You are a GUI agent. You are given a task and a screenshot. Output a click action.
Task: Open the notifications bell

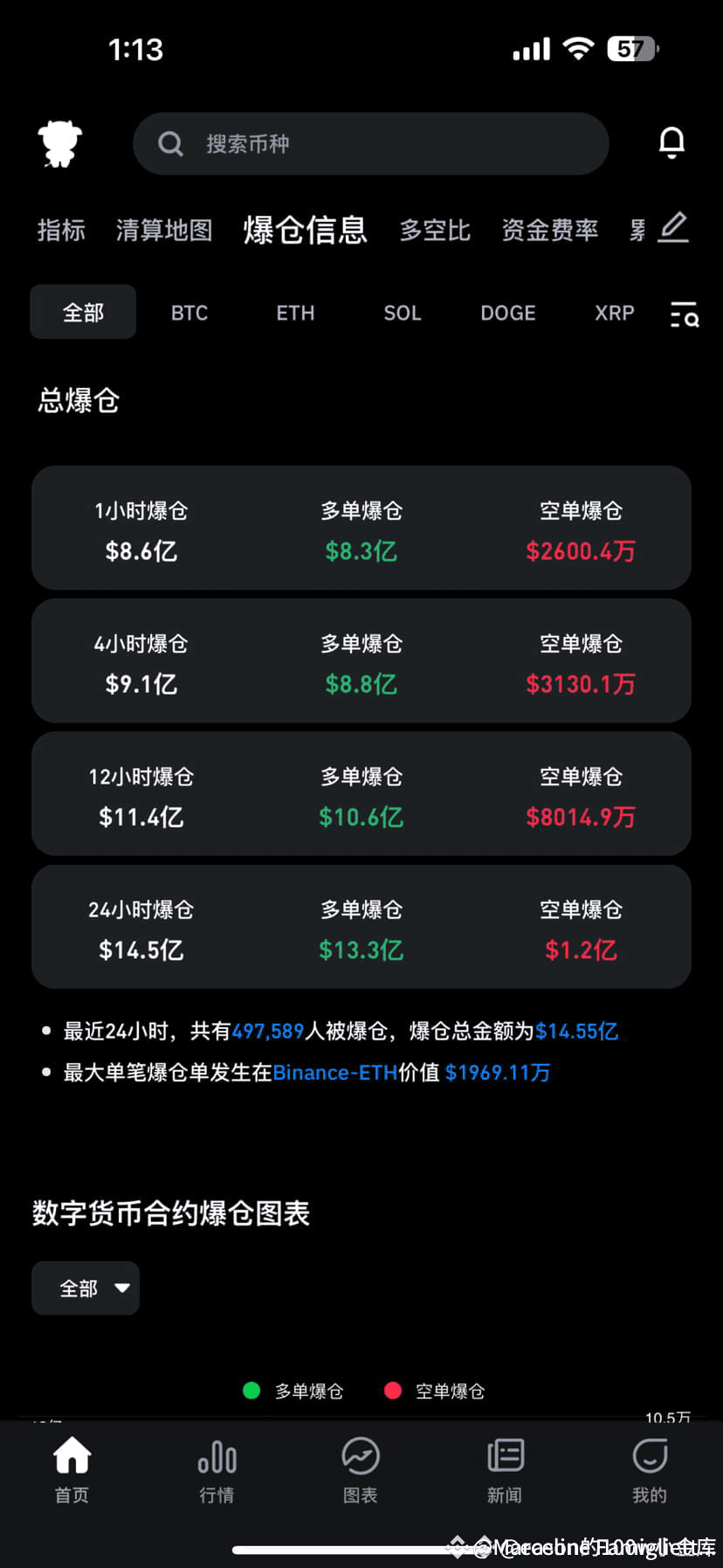pyautogui.click(x=671, y=142)
